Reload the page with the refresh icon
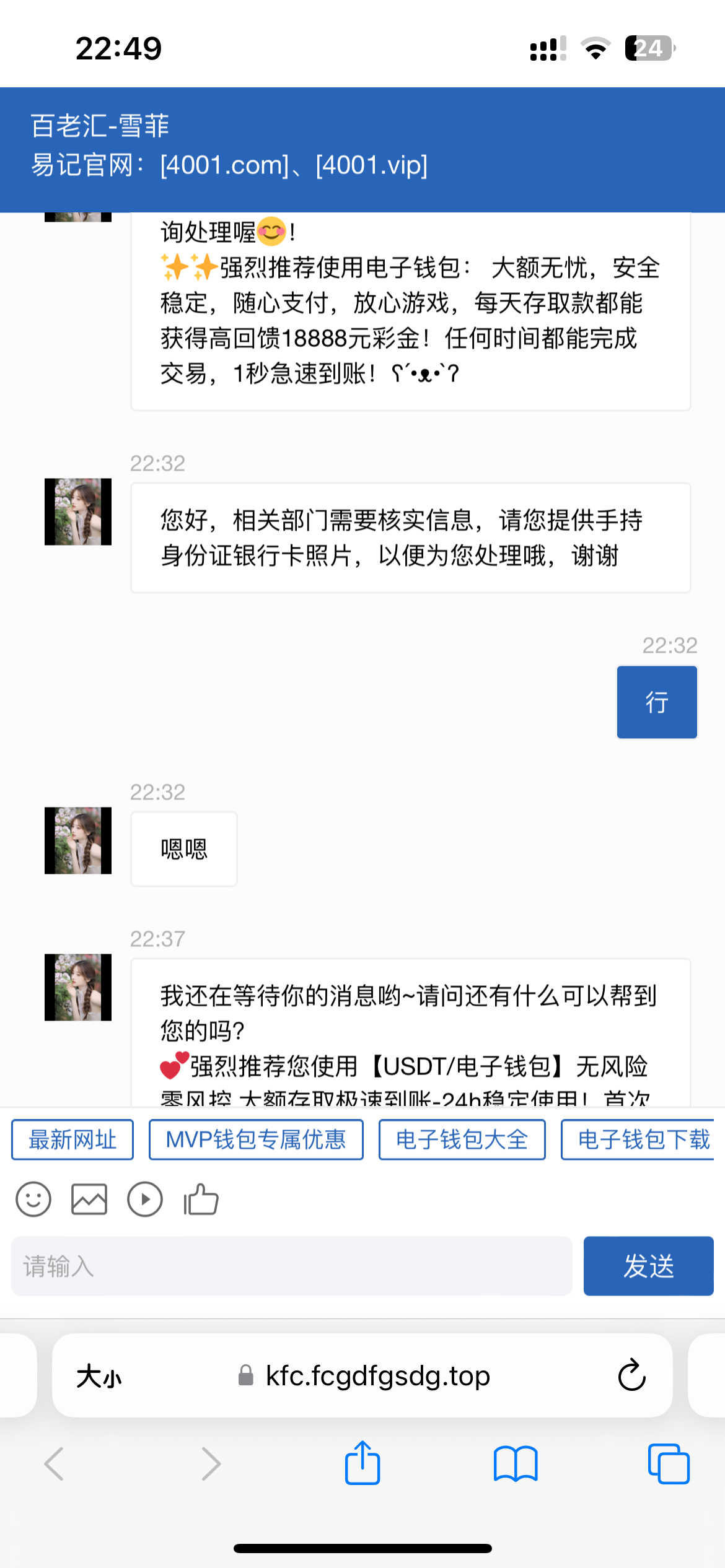Viewport: 725px width, 1568px height. click(x=630, y=1376)
